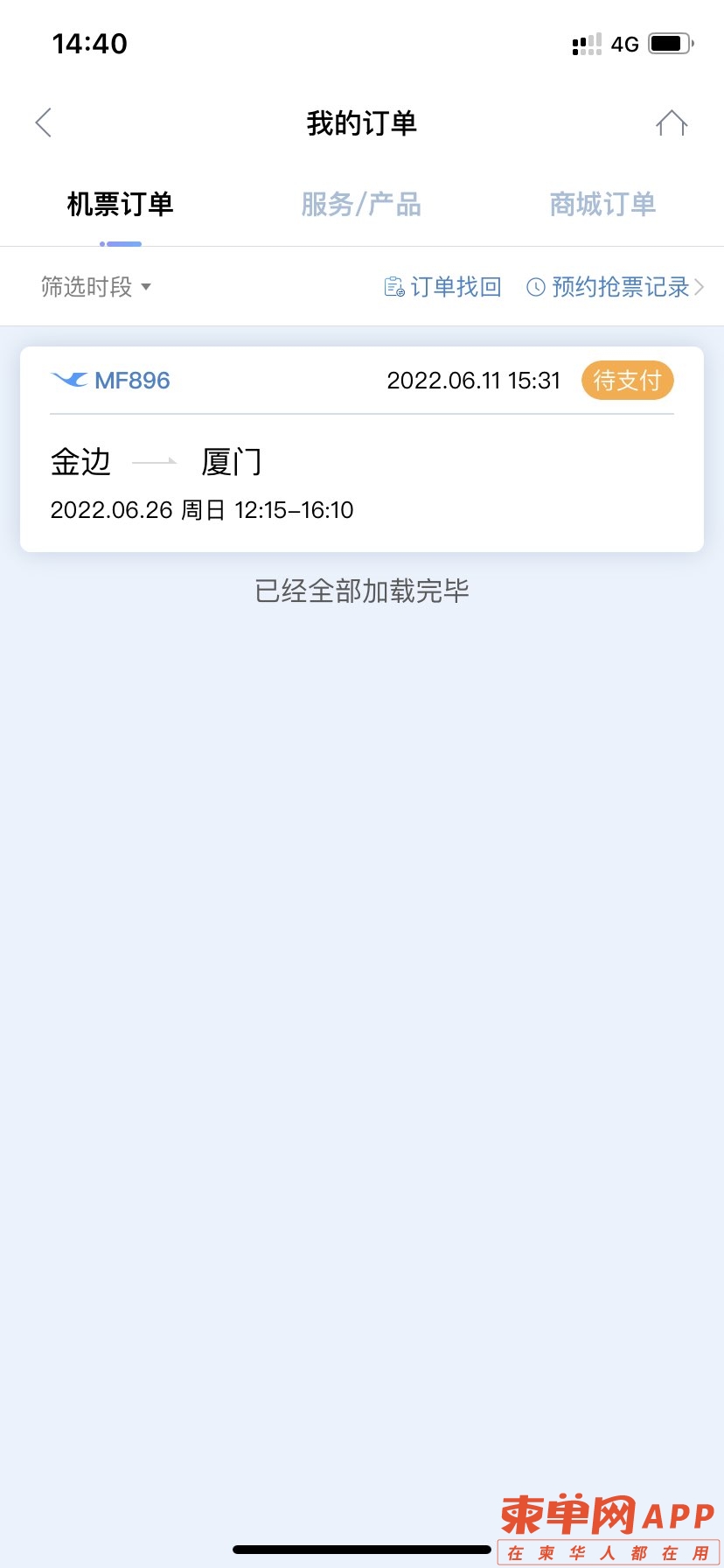Open 预约抢票记录
Screen dimensions: 724x1568
[x=615, y=287]
